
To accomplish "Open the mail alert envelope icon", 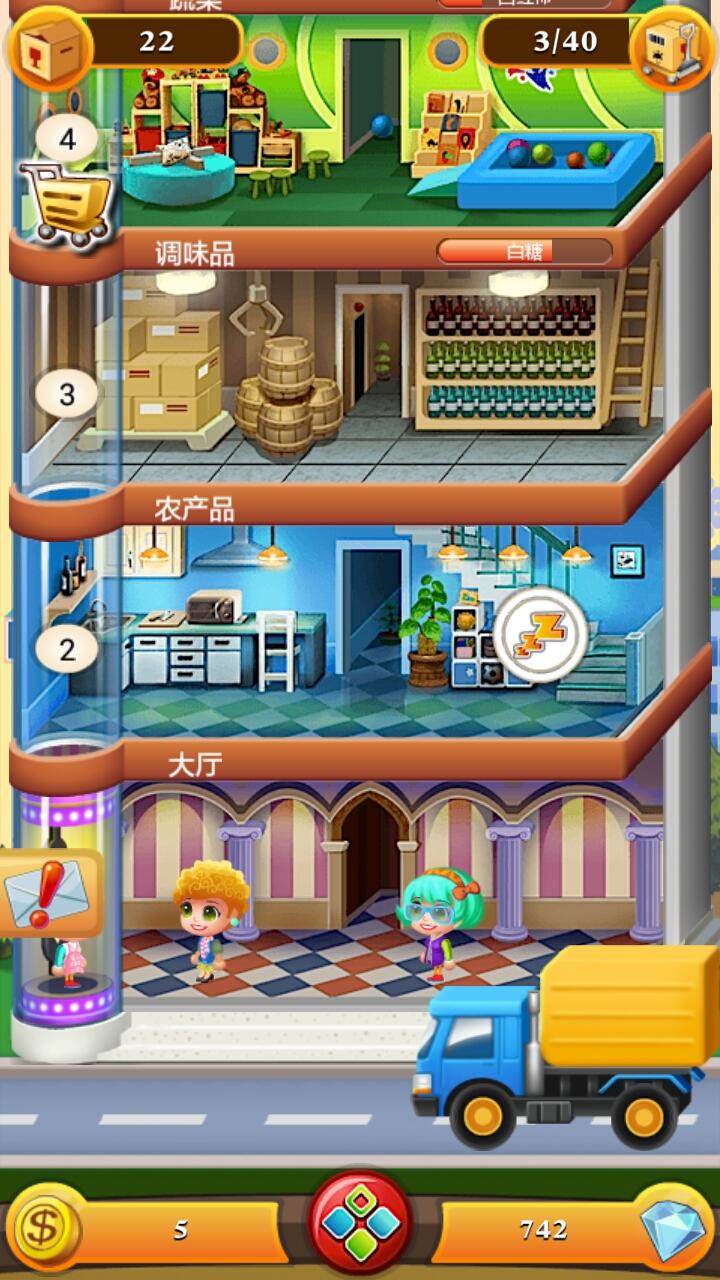I will coord(48,893).
